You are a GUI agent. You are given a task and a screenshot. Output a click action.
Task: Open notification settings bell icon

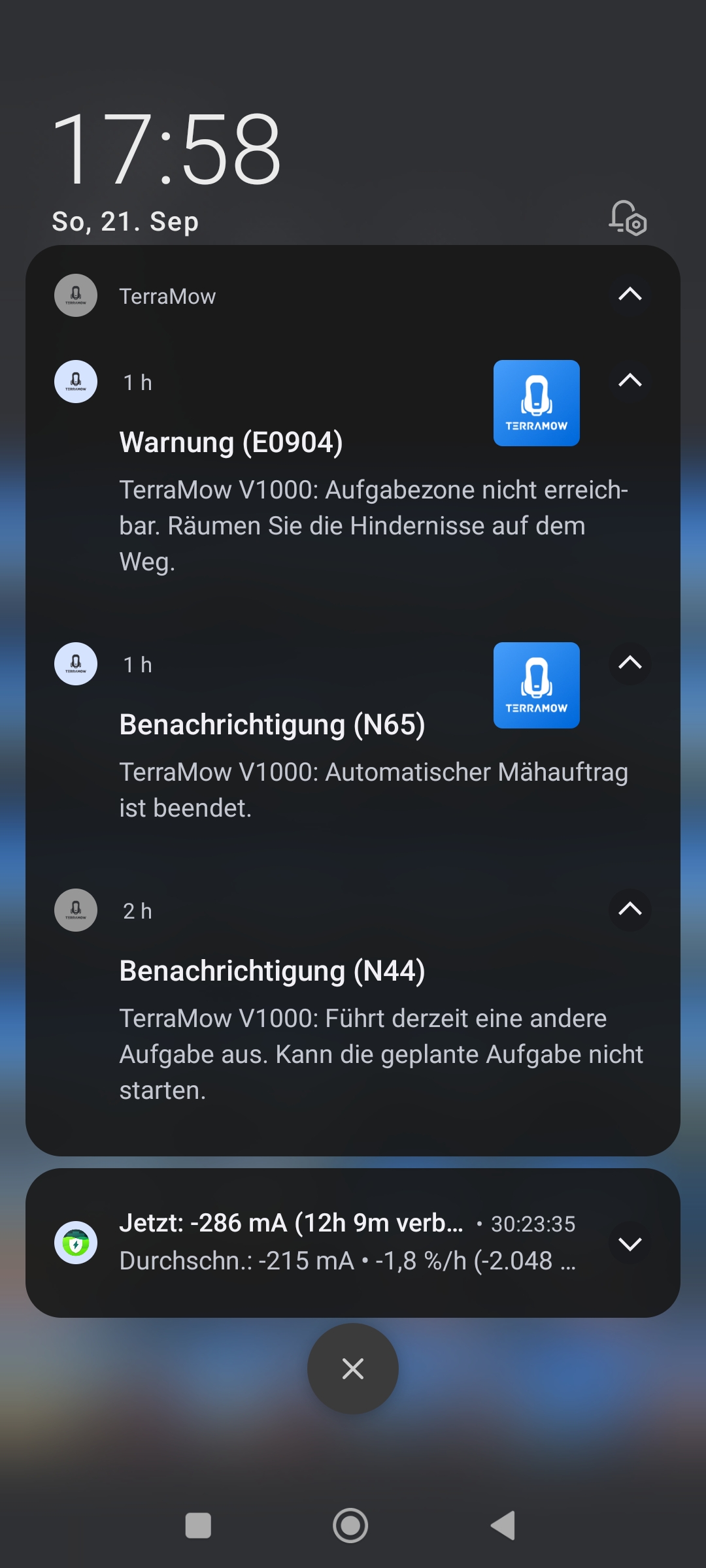[x=628, y=218]
